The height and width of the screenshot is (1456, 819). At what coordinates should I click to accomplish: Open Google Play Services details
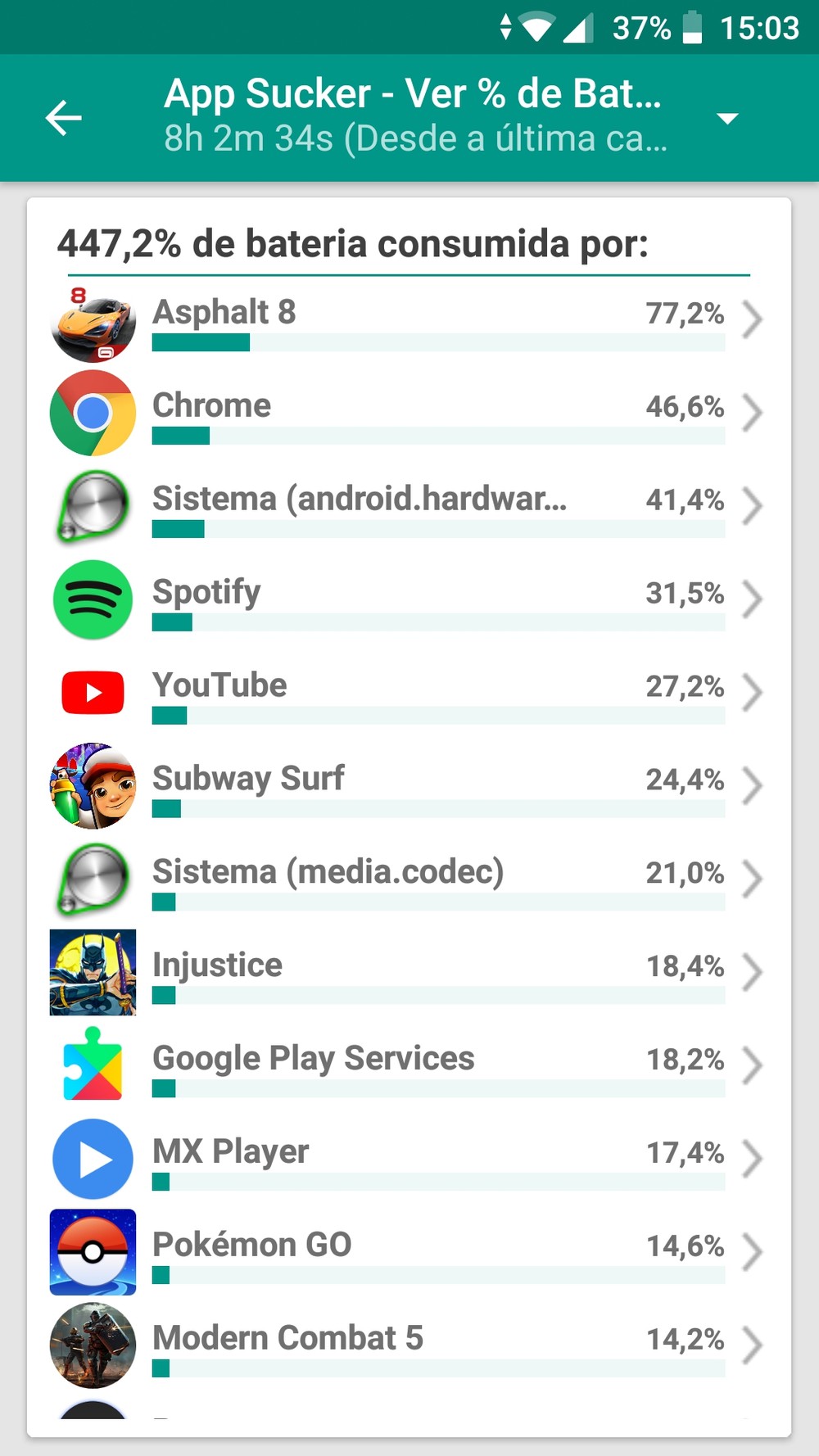pos(409,1066)
